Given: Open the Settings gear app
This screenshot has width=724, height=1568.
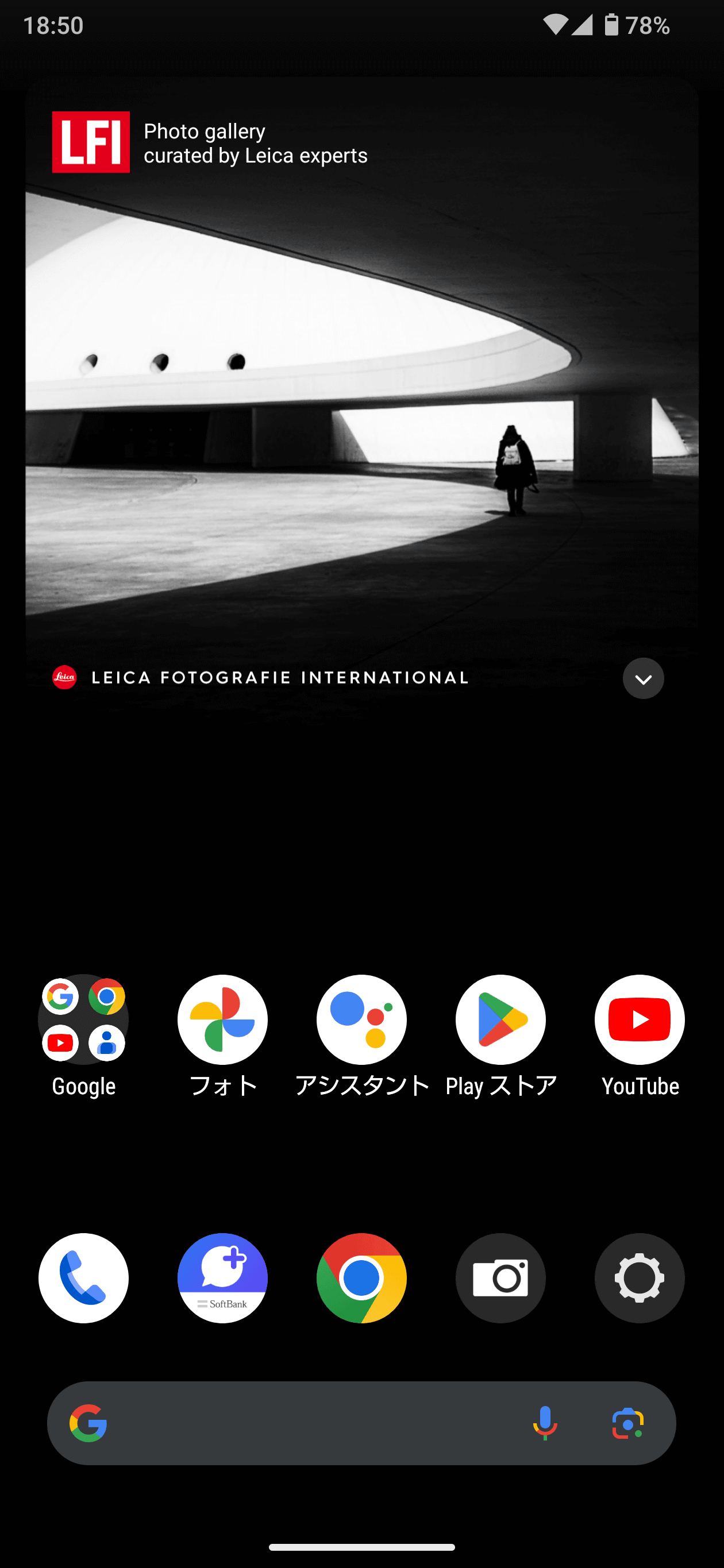Looking at the screenshot, I should 640,1277.
